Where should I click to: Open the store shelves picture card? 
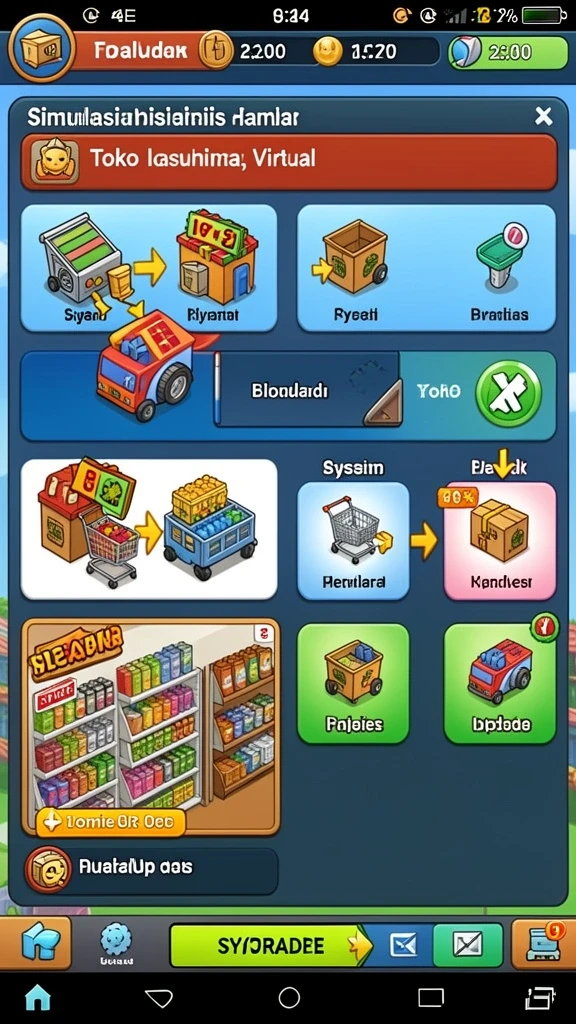151,727
